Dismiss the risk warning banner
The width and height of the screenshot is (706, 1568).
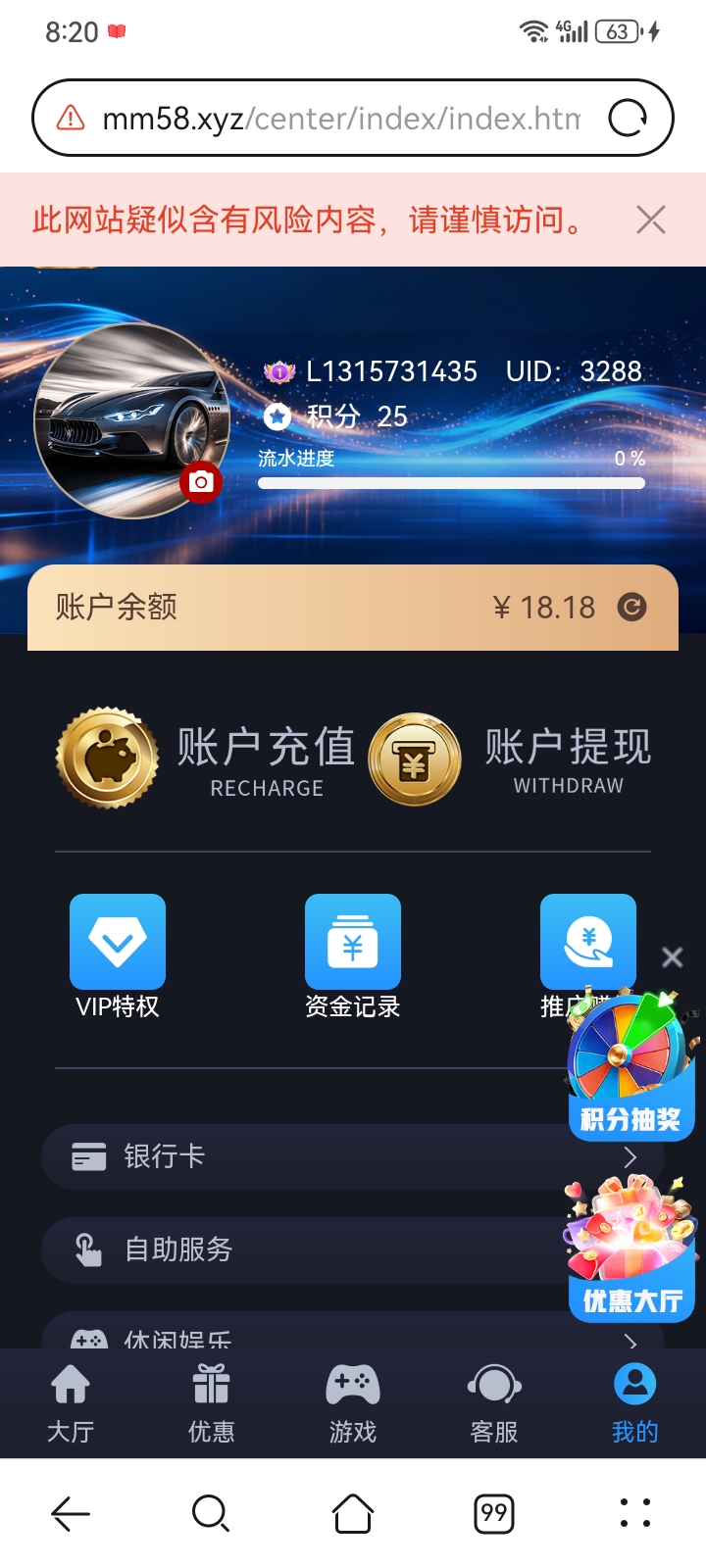coord(651,220)
